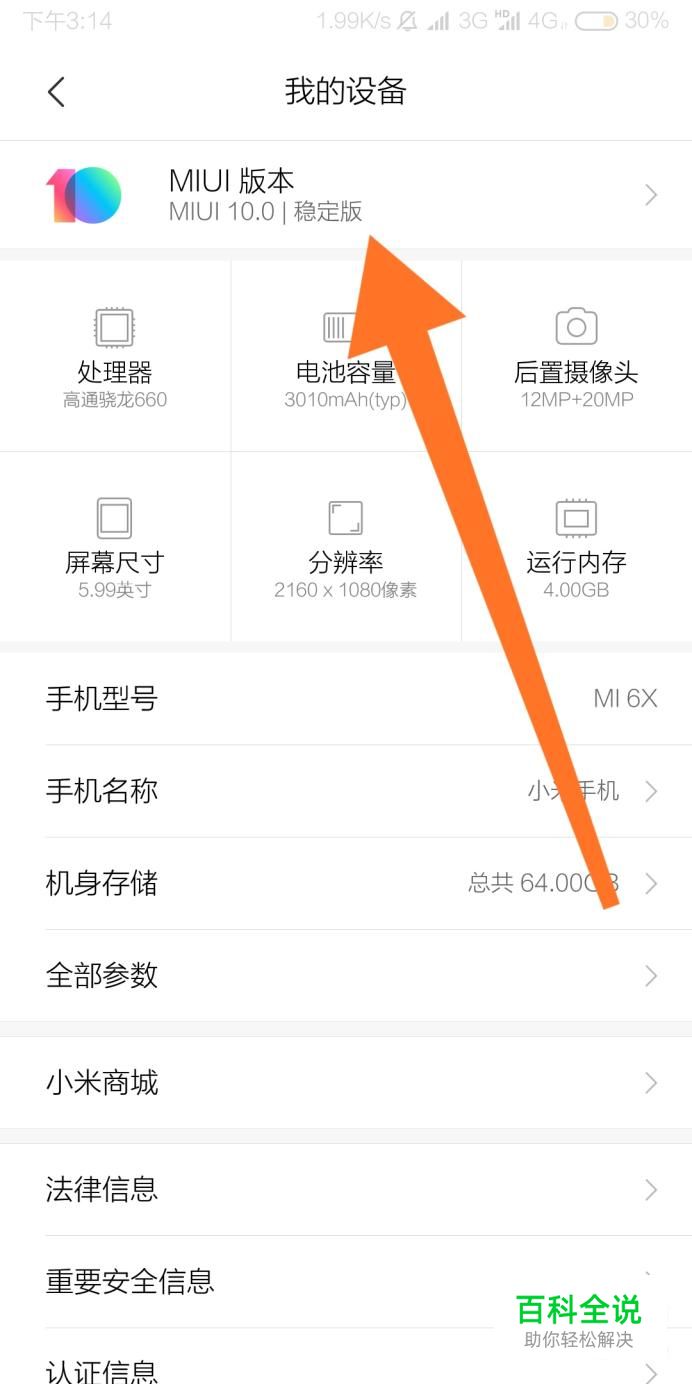692x1384 pixels.
Task: View 全部参数
Action: 346,975
